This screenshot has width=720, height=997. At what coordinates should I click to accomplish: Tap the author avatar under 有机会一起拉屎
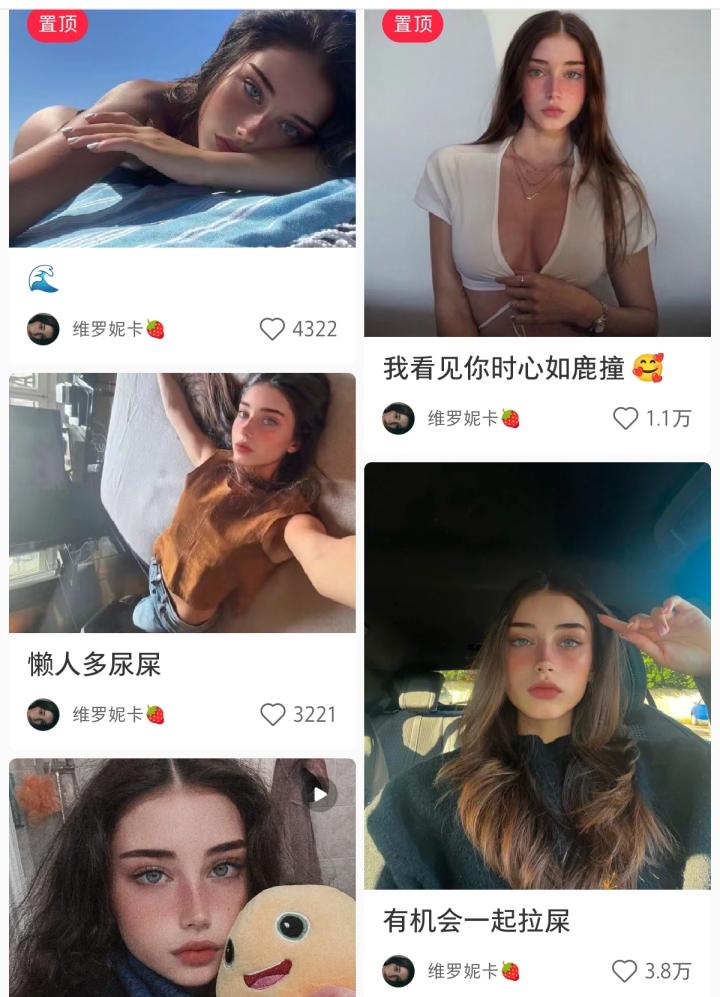[398, 970]
